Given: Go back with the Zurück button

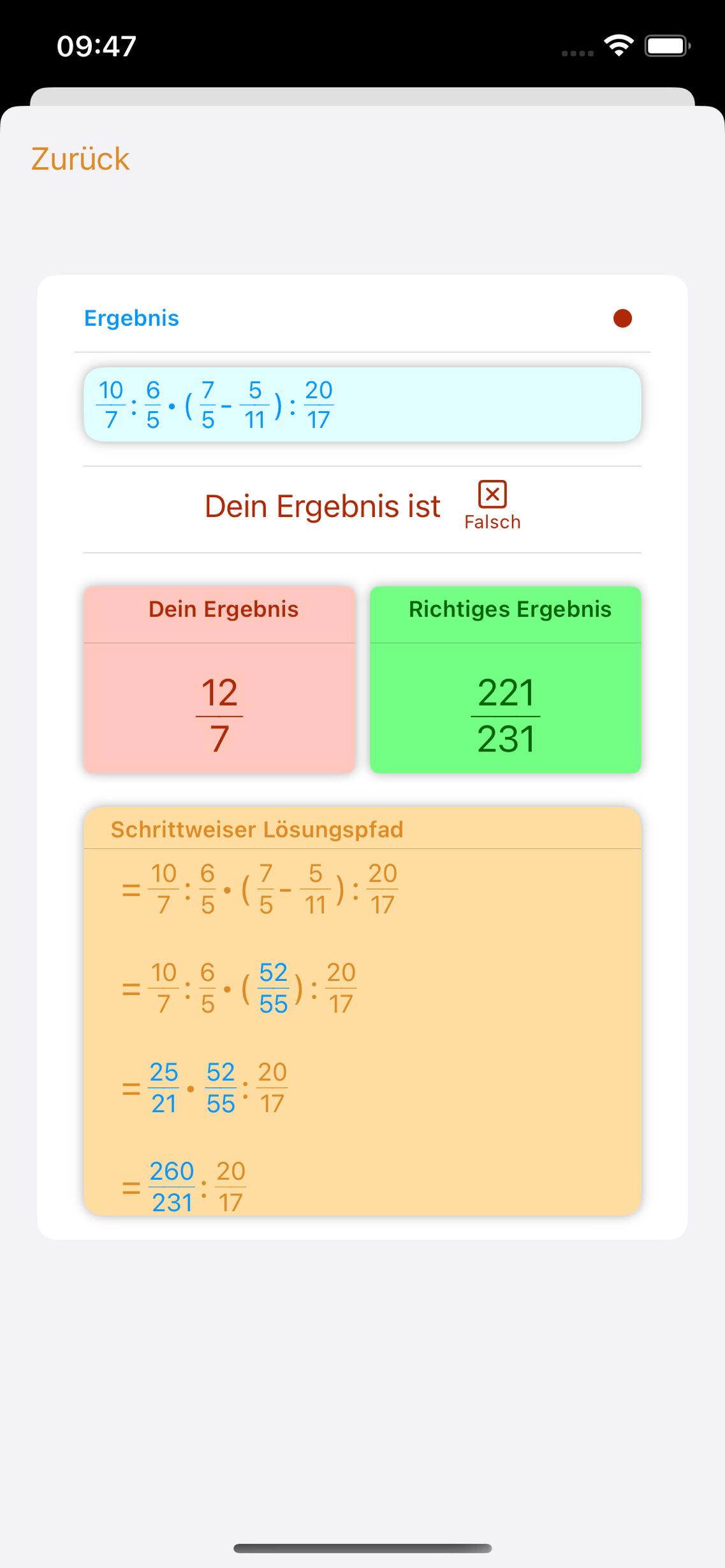Looking at the screenshot, I should [80, 159].
